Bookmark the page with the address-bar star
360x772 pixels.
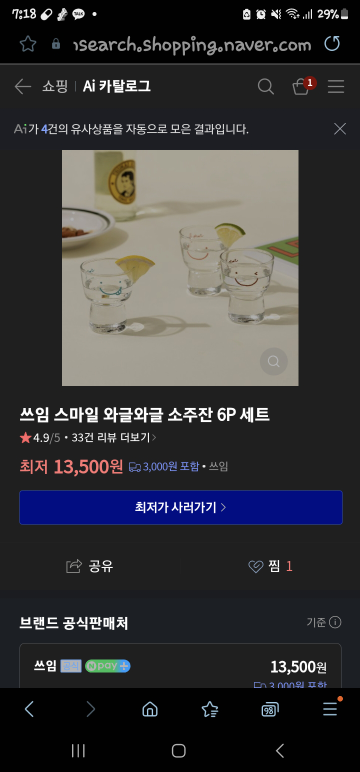28,44
